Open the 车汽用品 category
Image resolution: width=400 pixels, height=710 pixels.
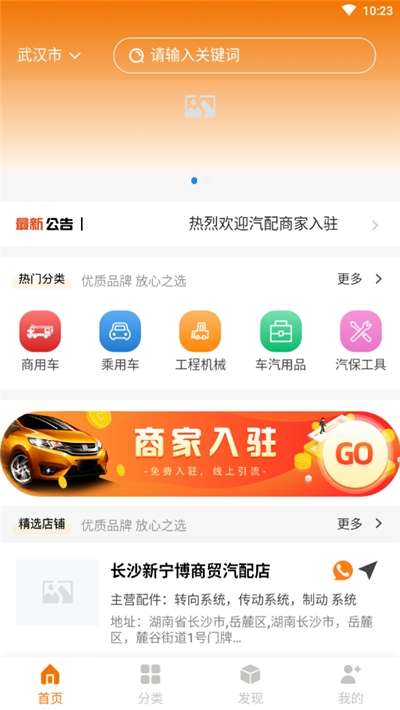[x=280, y=341]
